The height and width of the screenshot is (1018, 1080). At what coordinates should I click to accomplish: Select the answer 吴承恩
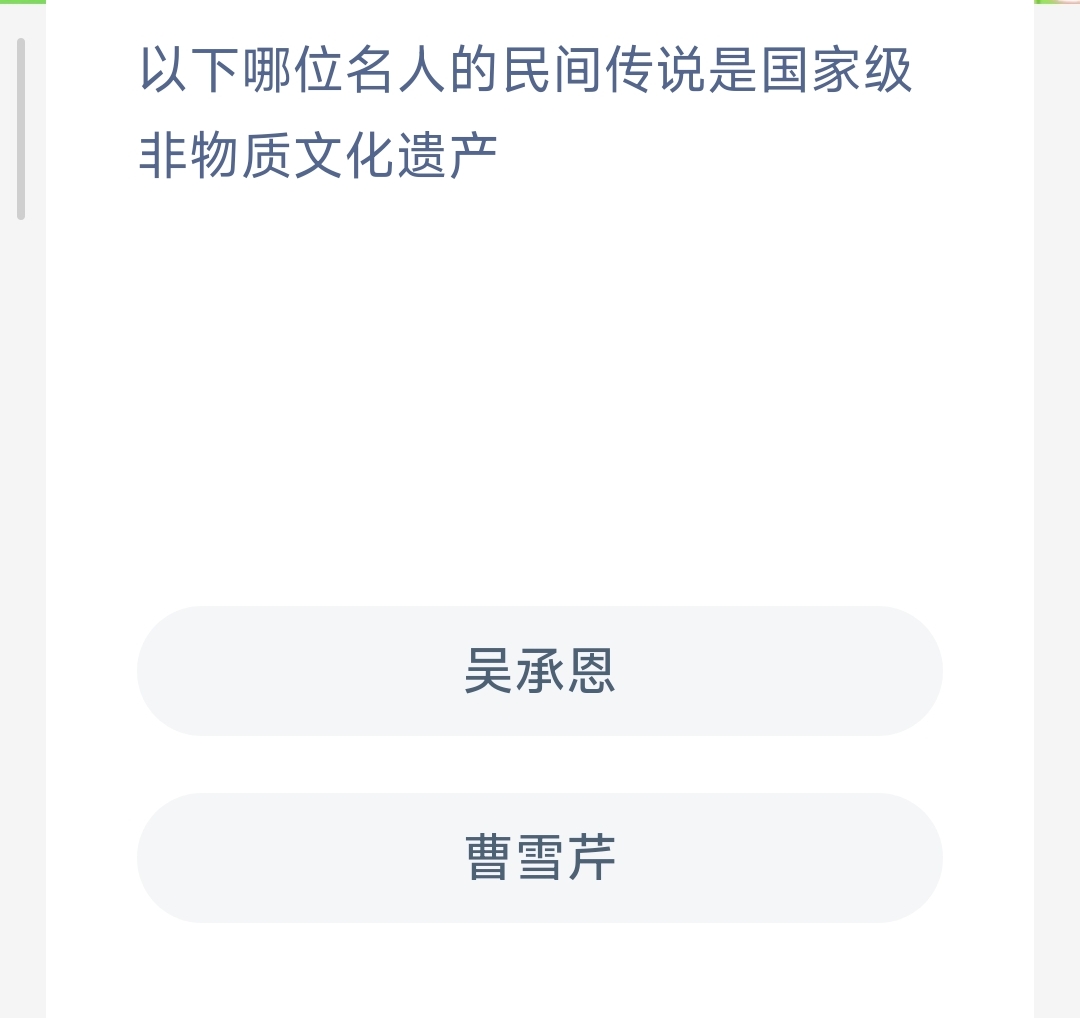pyautogui.click(x=540, y=671)
